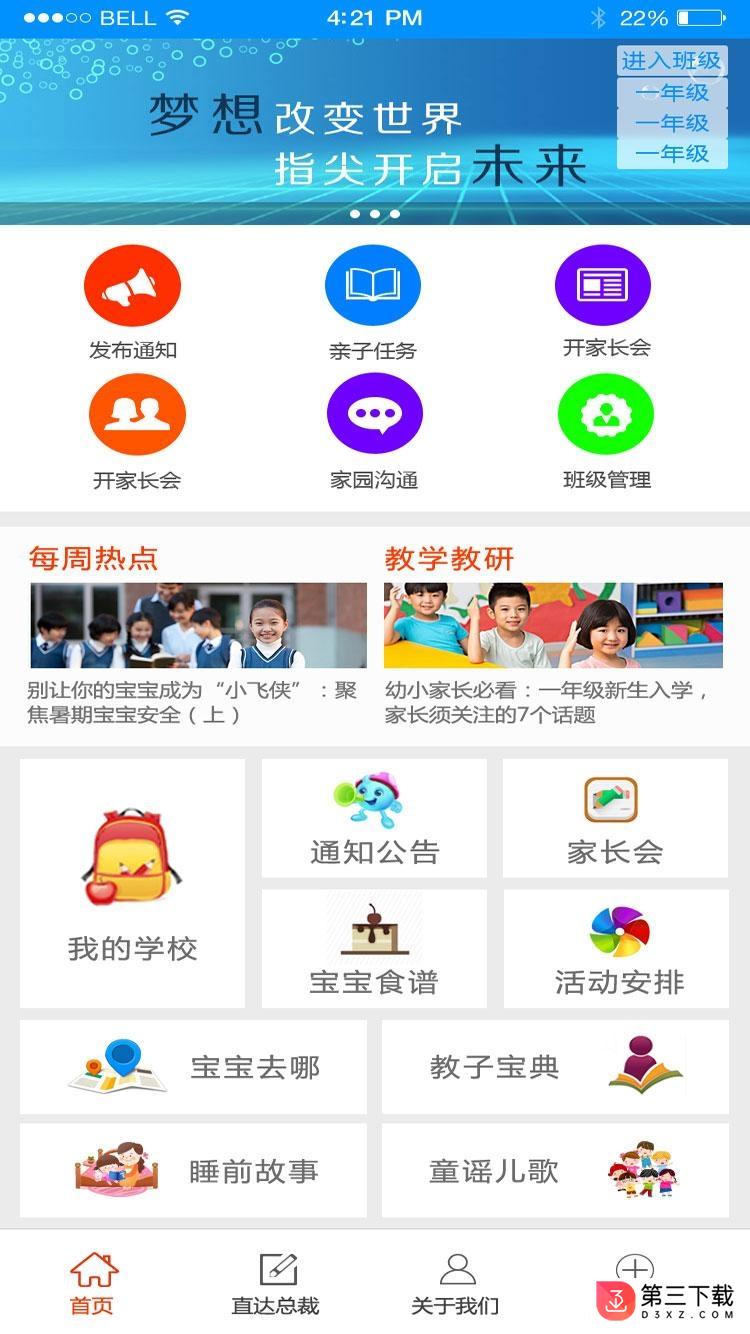Open 宝宝去哪
Screen dimensions: 750x1334
pos(193,1067)
